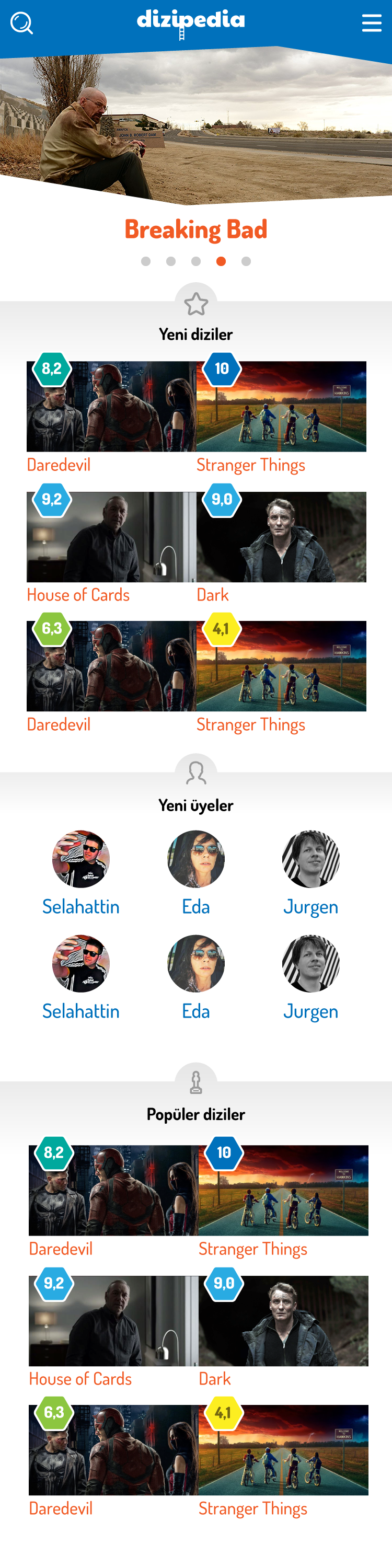View Dark rated 9,0 under Yeni diziler
This screenshot has height=1568, width=392.
point(281,537)
